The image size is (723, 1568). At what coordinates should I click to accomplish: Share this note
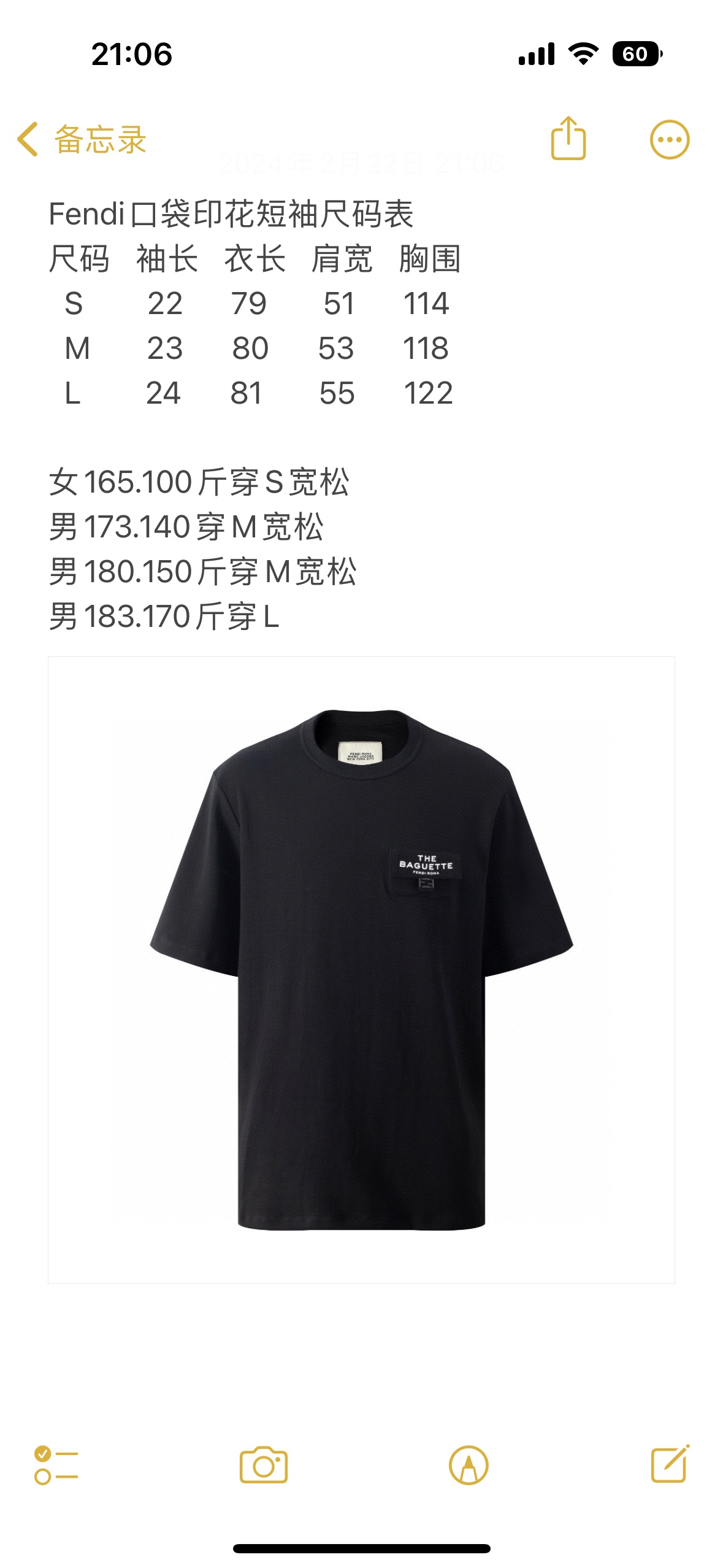(x=568, y=139)
